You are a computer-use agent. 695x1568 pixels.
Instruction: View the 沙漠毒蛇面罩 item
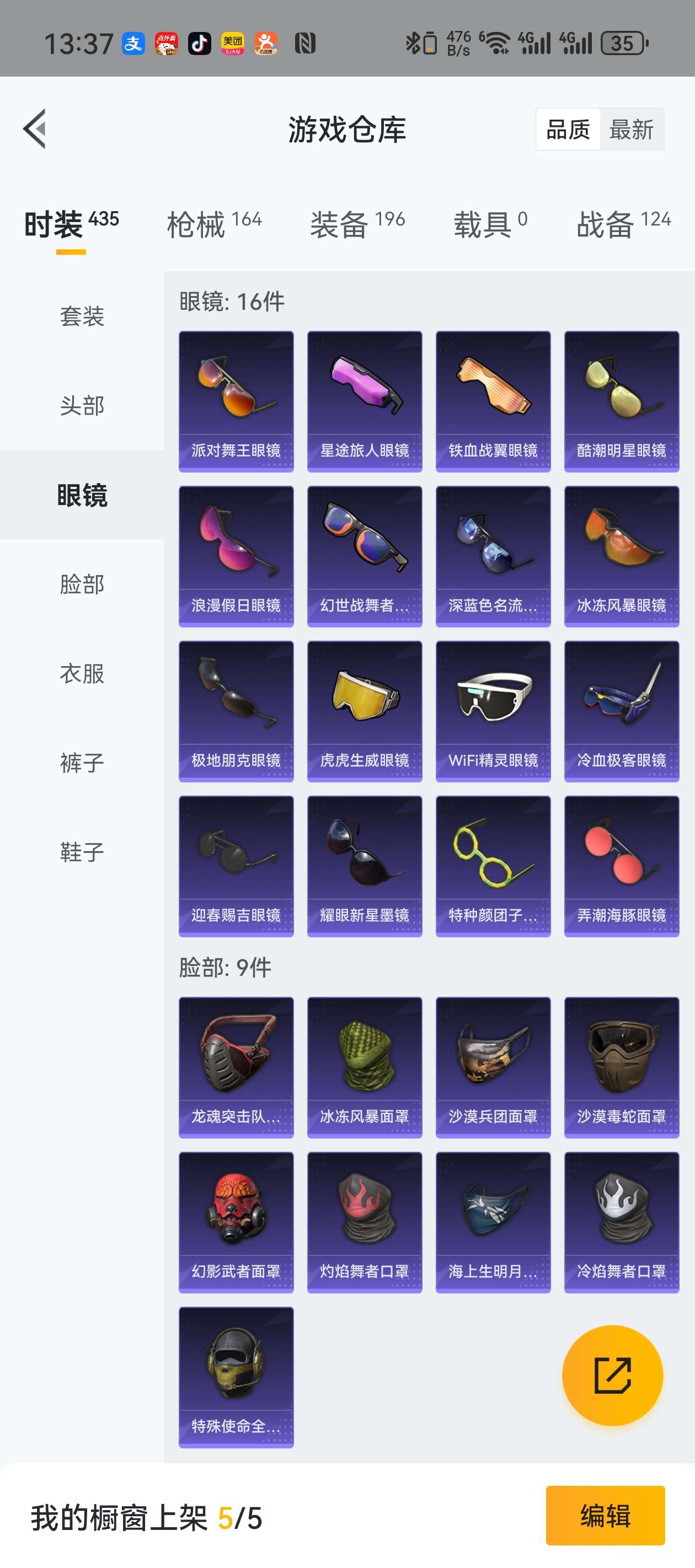(x=621, y=1067)
